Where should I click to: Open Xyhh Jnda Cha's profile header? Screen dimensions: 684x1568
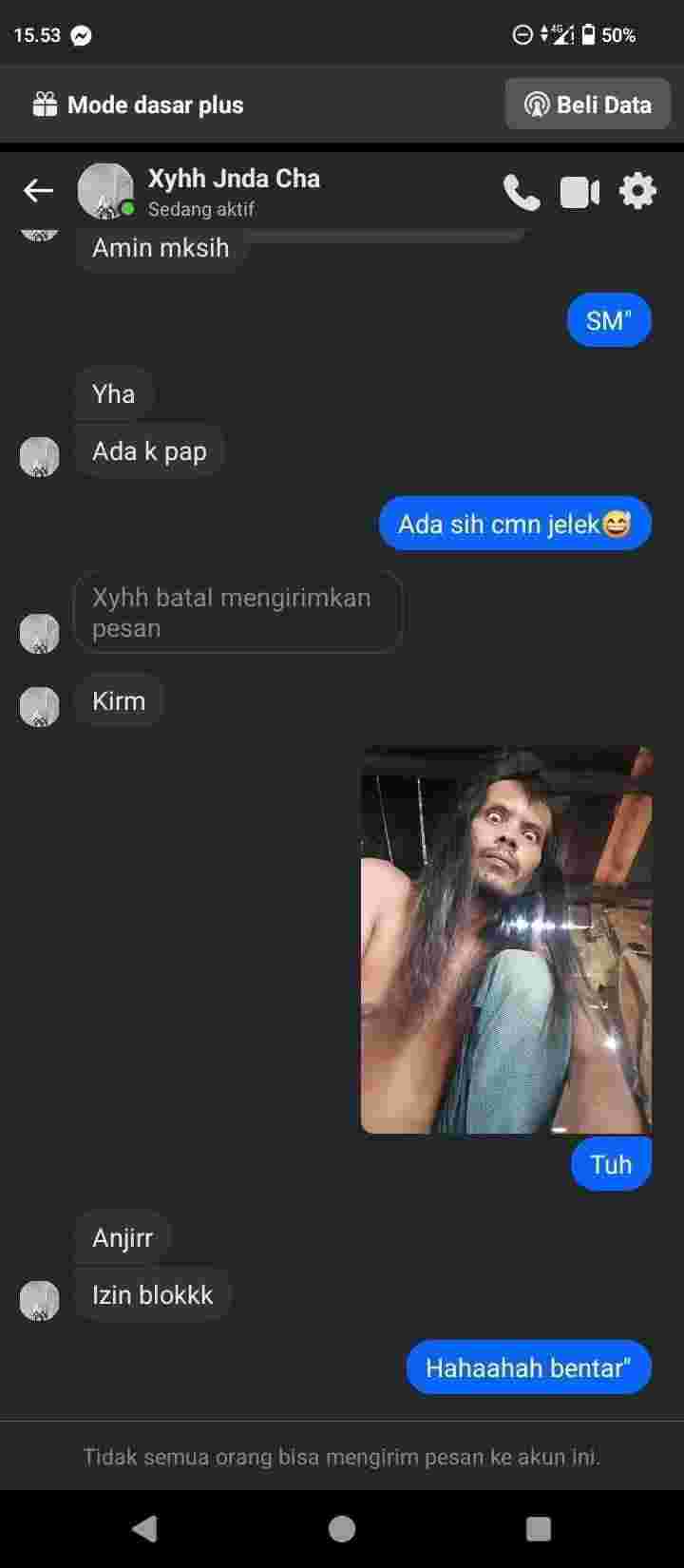pyautogui.click(x=233, y=190)
